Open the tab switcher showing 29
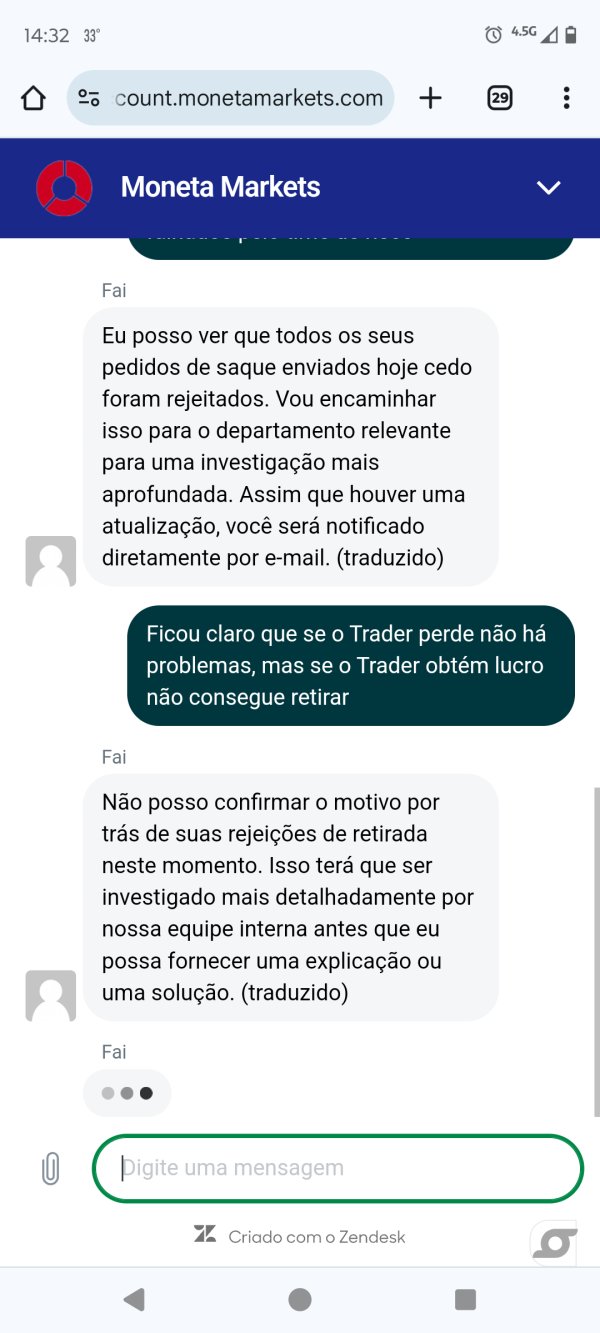Image resolution: width=600 pixels, height=1333 pixels. coord(499,98)
